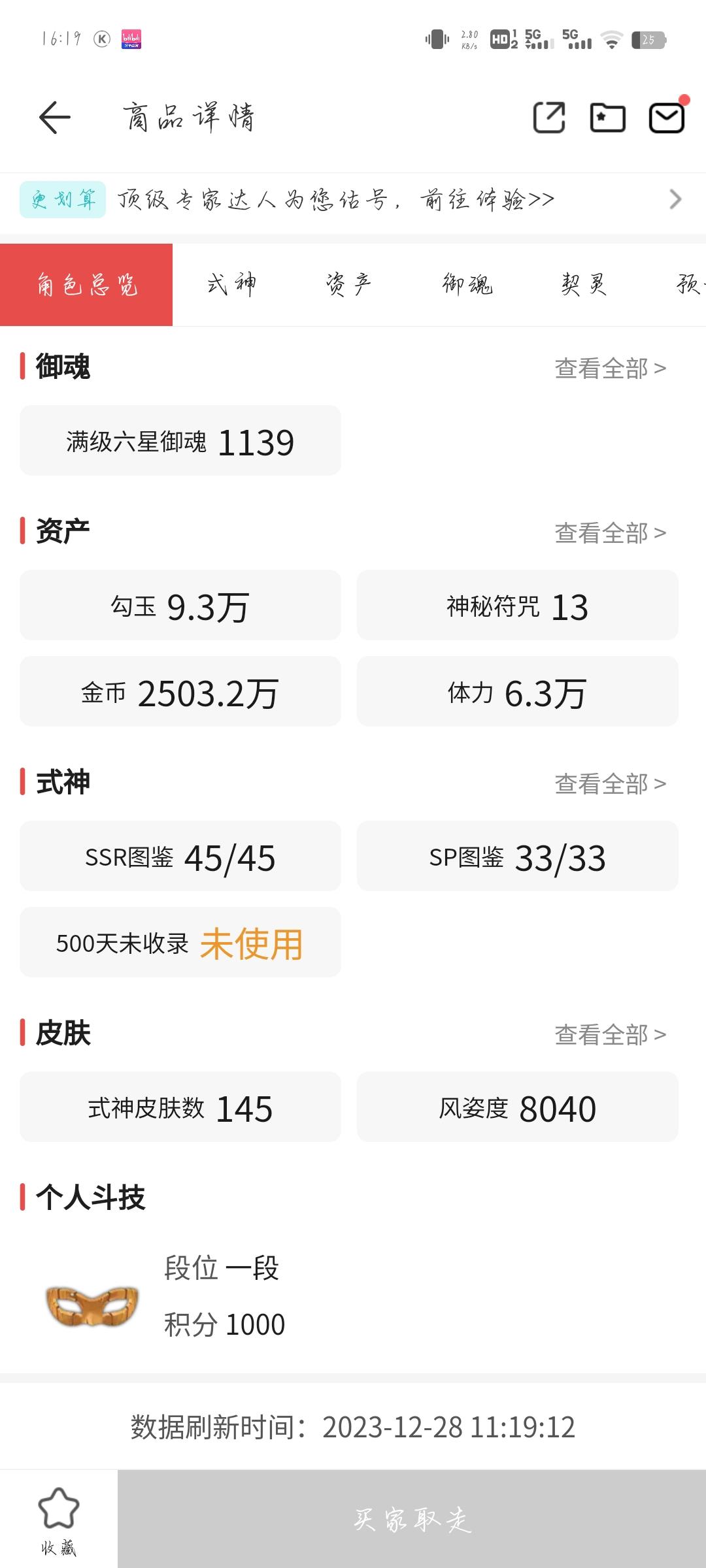706x1568 pixels.
Task: Open the messages envelope
Action: tap(666, 118)
